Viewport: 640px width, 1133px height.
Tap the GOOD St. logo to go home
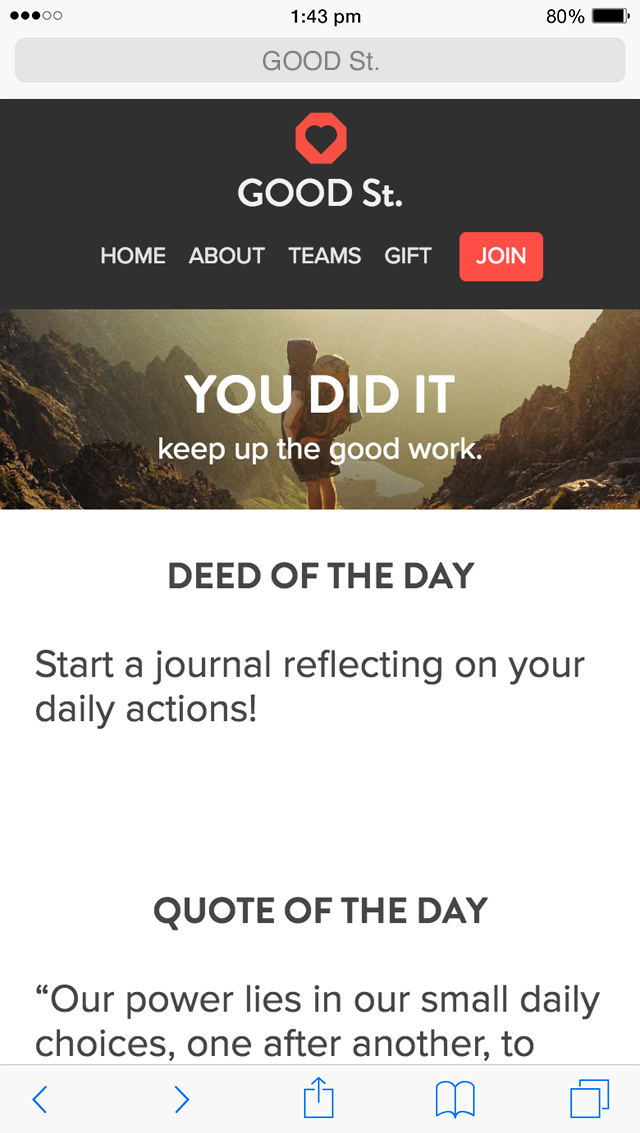coord(320,163)
